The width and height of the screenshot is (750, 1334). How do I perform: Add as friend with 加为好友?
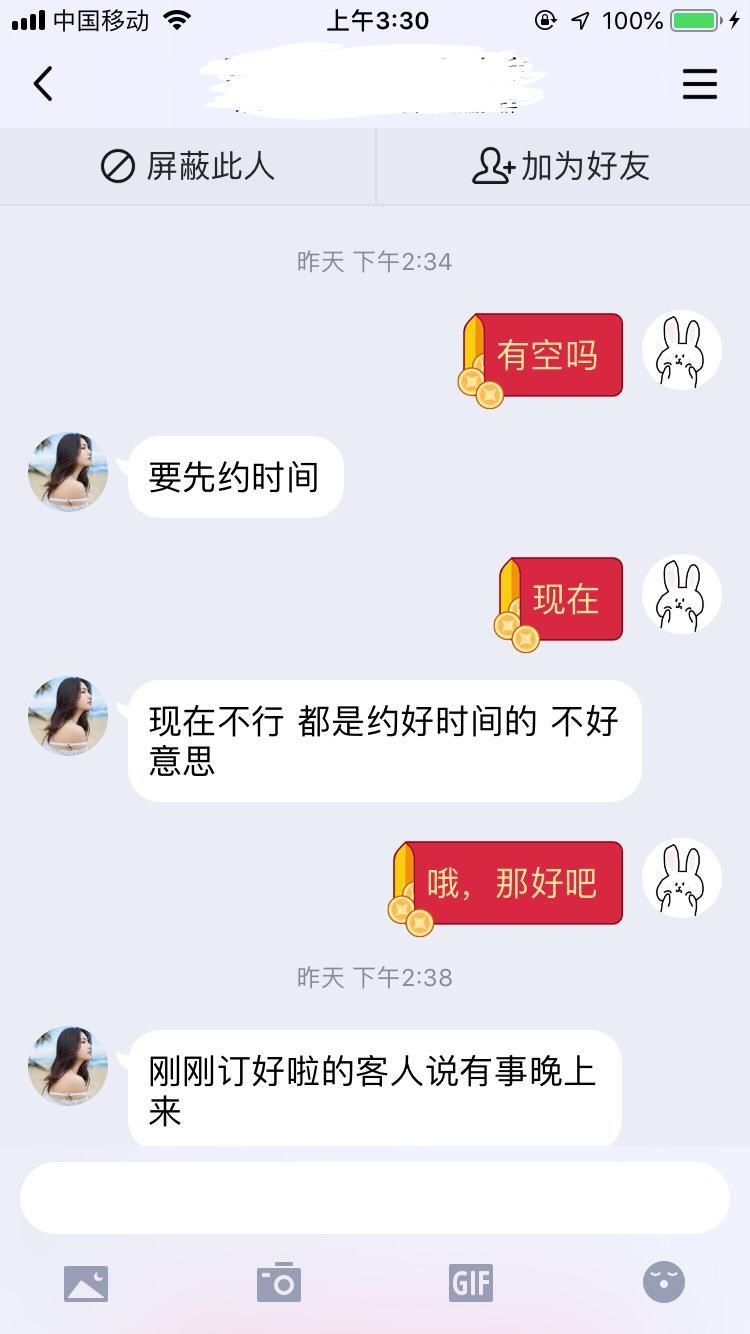click(x=562, y=166)
